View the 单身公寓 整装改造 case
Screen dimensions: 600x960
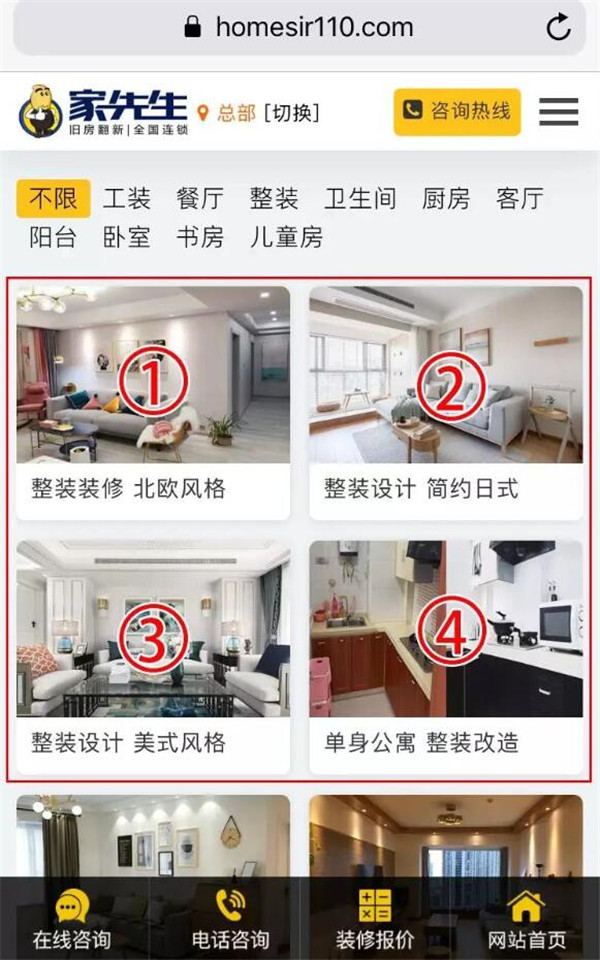click(x=446, y=655)
